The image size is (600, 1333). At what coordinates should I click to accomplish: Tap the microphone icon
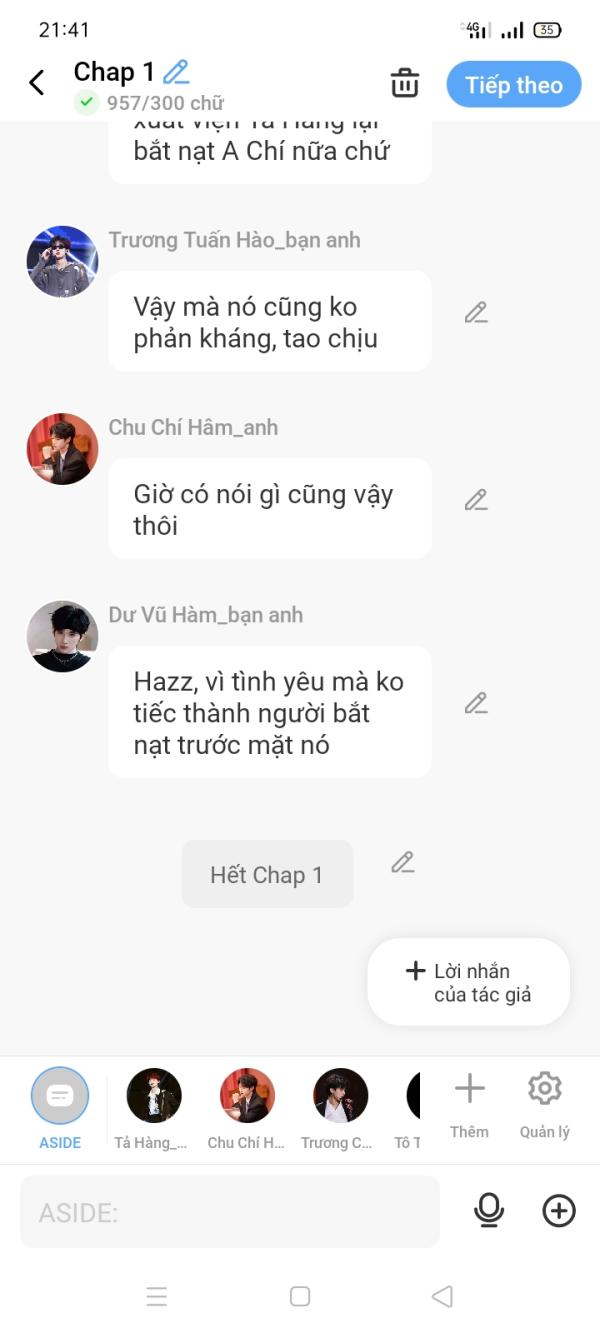(x=488, y=1211)
